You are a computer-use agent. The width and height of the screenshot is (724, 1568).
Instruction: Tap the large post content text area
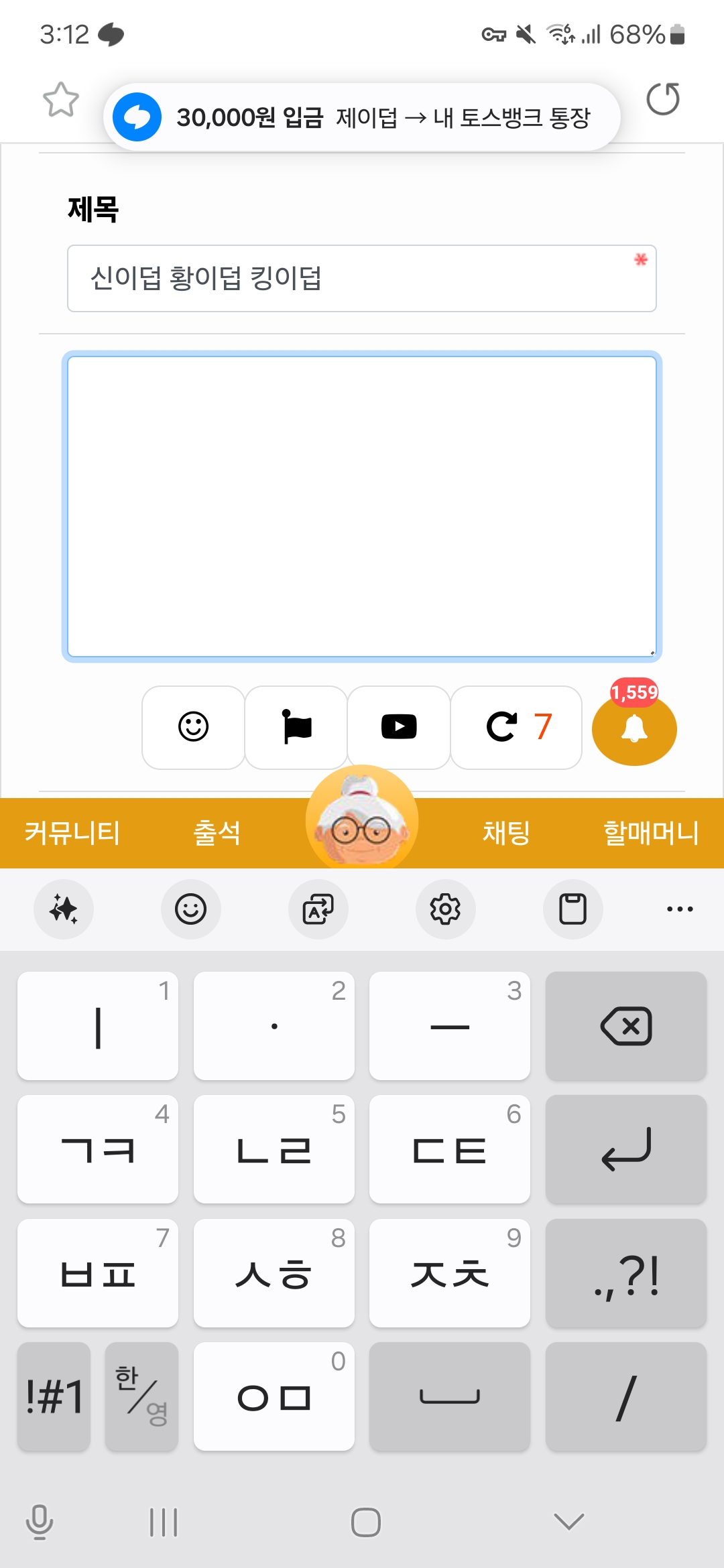pyautogui.click(x=362, y=506)
